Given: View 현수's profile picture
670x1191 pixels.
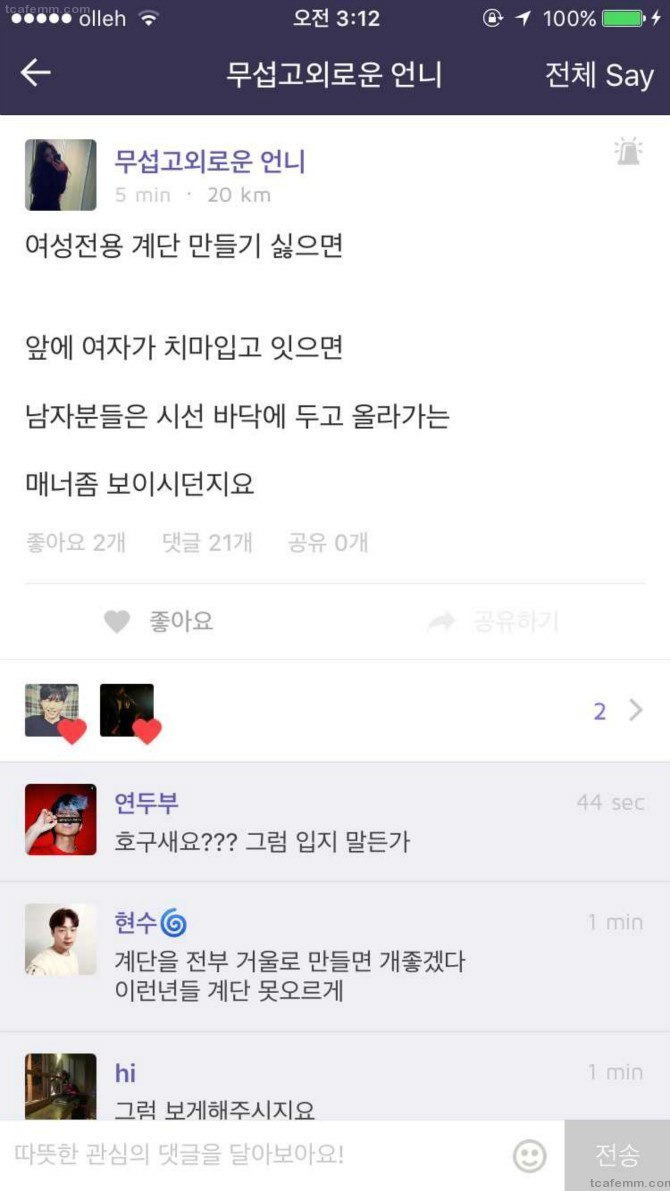Looking at the screenshot, I should coord(60,939).
